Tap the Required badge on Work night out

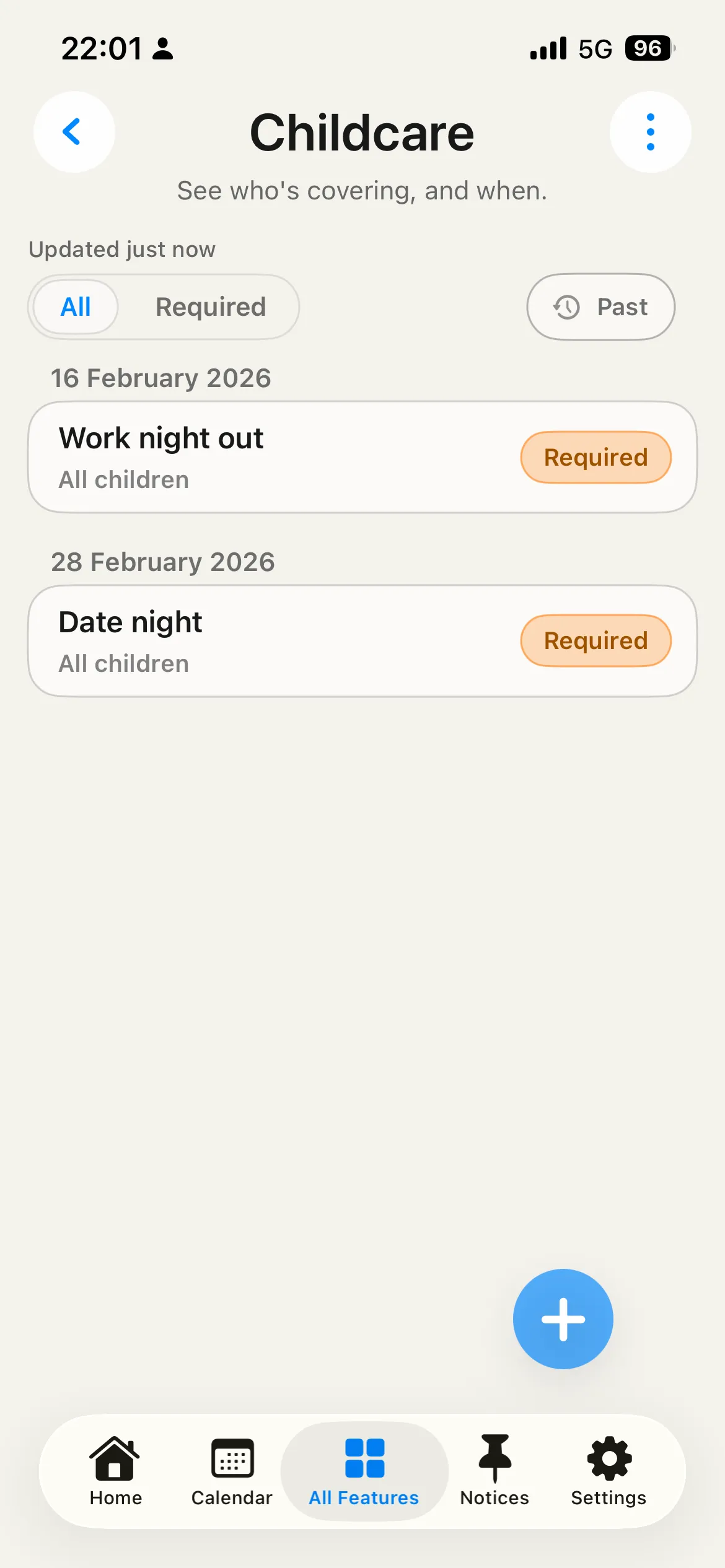tap(595, 456)
